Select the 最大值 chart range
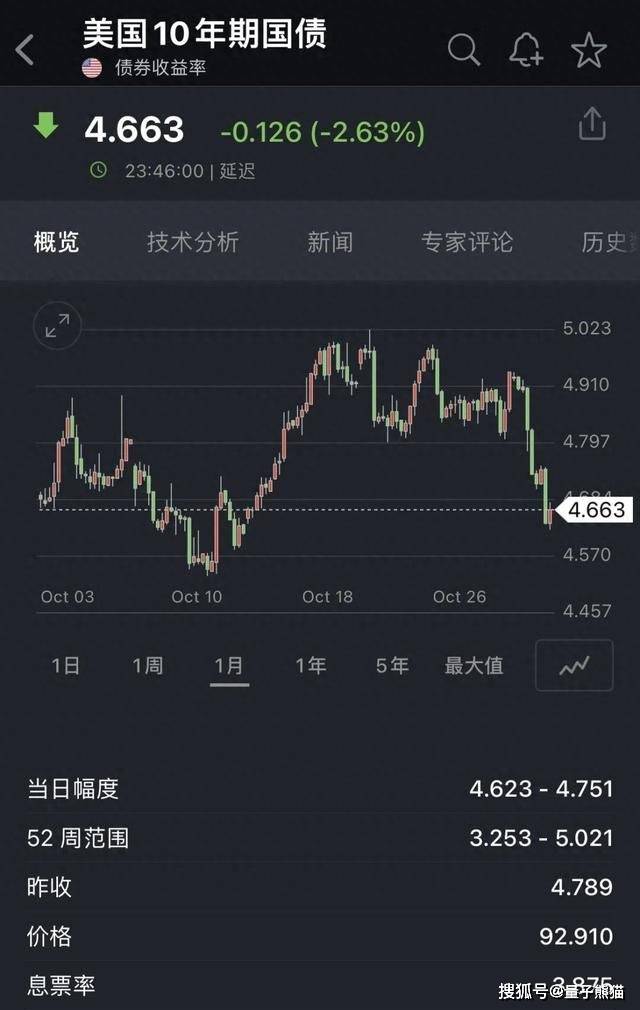 474,666
